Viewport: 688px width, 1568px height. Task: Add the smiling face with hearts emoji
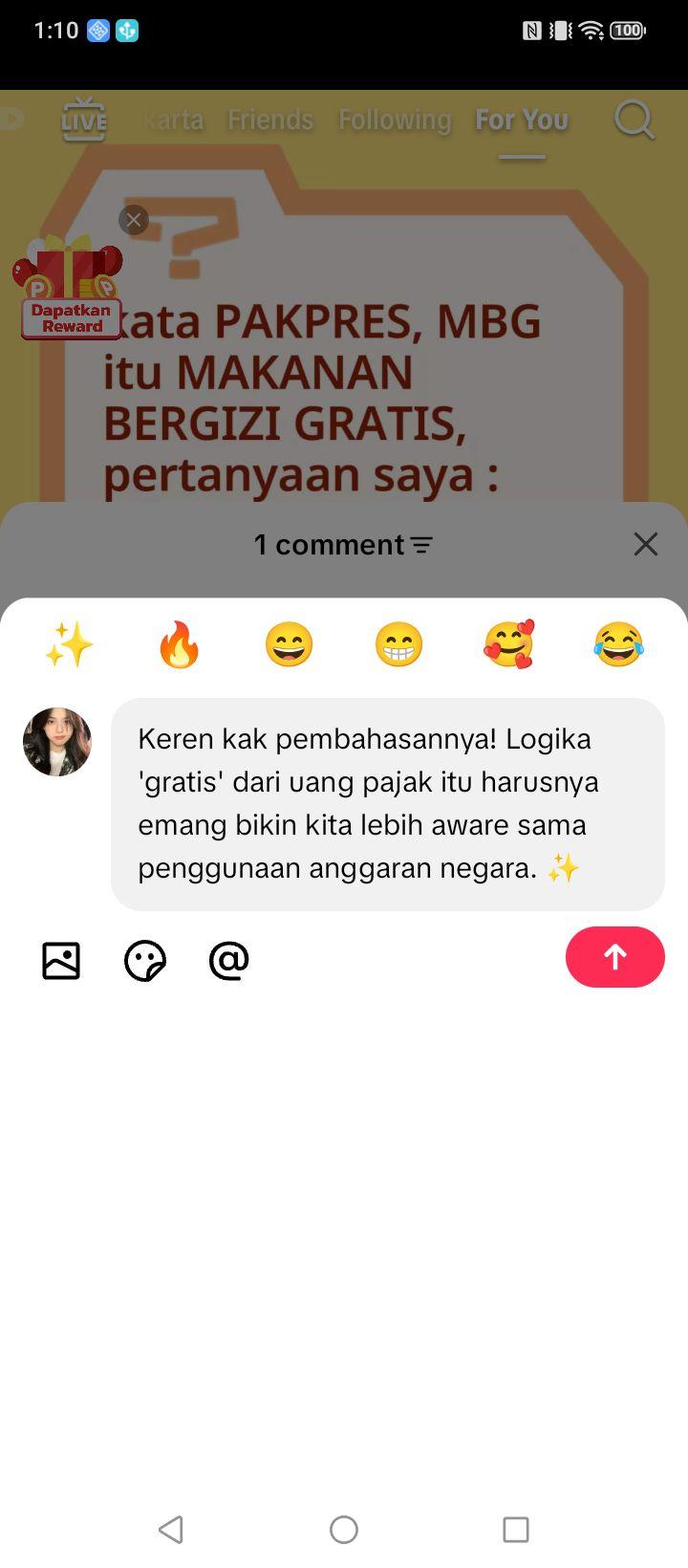[x=508, y=643]
